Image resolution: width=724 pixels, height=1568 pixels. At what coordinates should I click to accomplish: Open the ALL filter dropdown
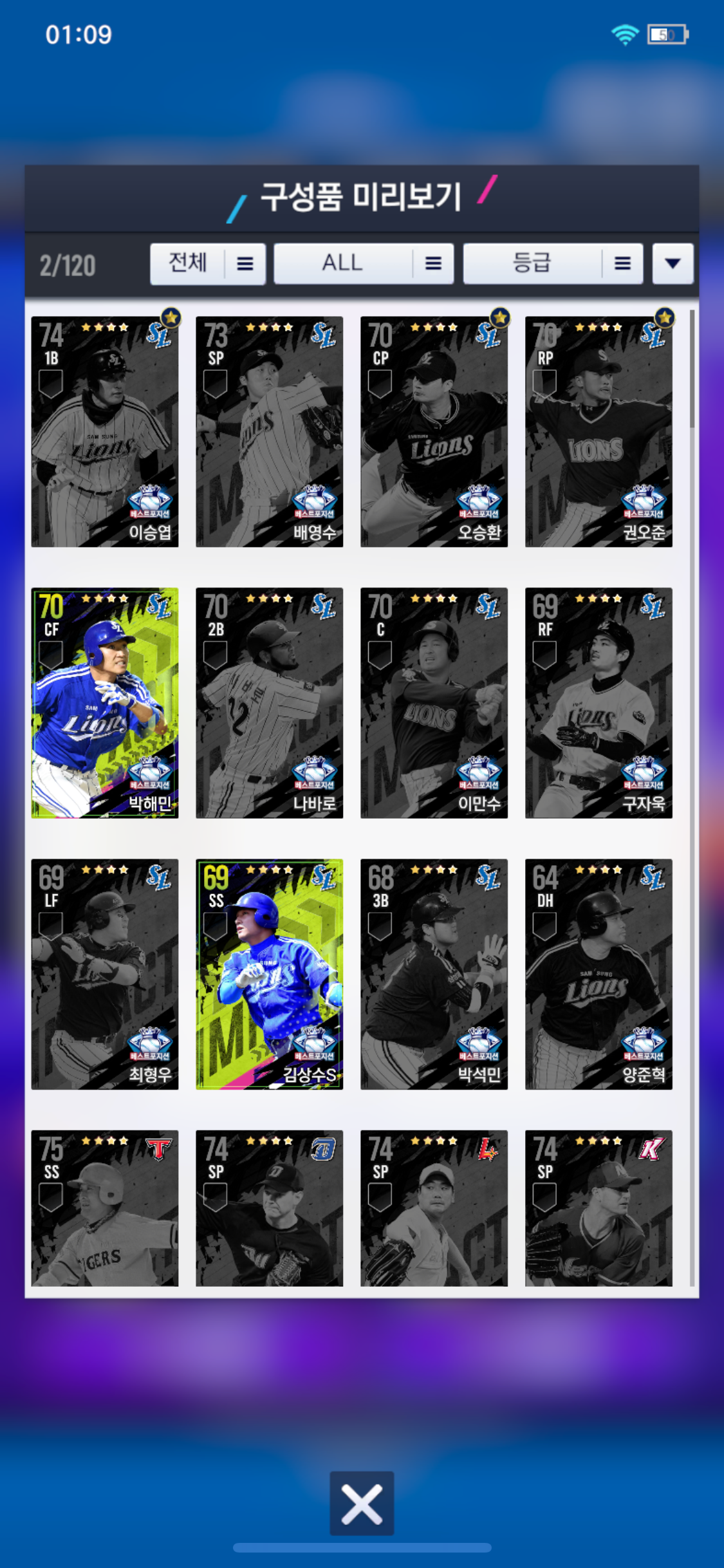364,263
